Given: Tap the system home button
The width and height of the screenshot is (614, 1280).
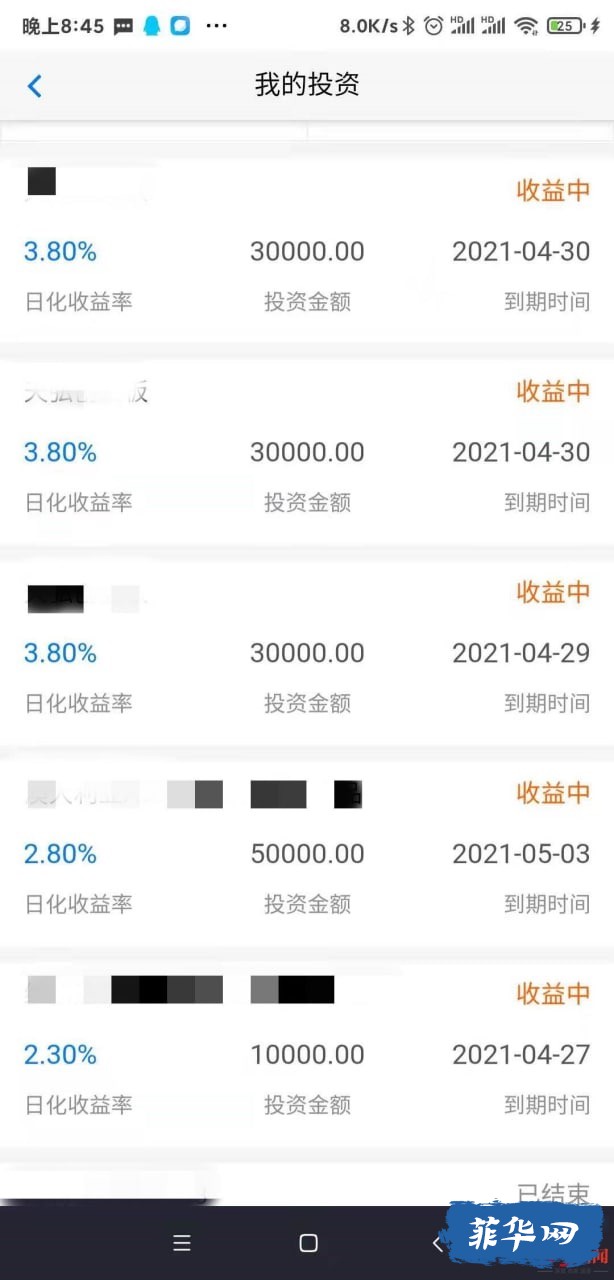Looking at the screenshot, I should (308, 1243).
